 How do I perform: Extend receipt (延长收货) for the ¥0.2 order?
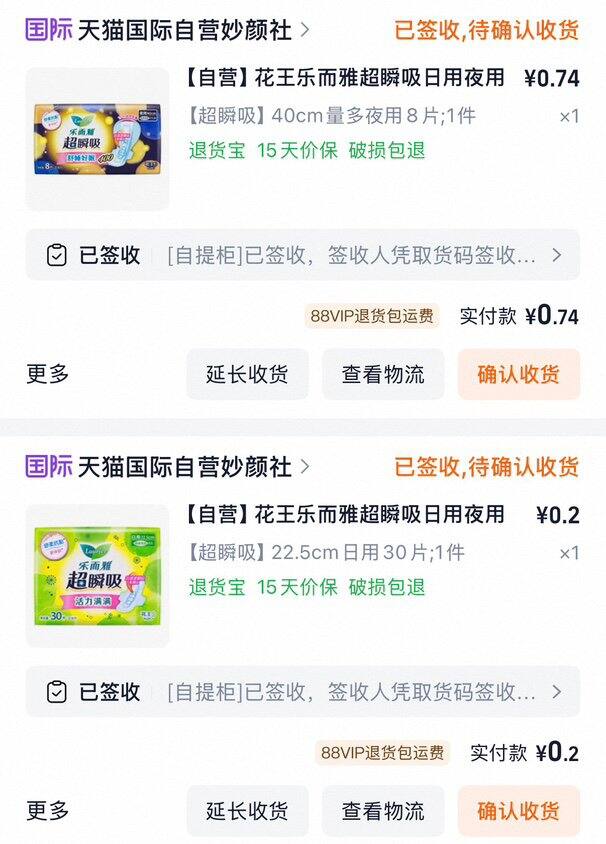coord(247,811)
